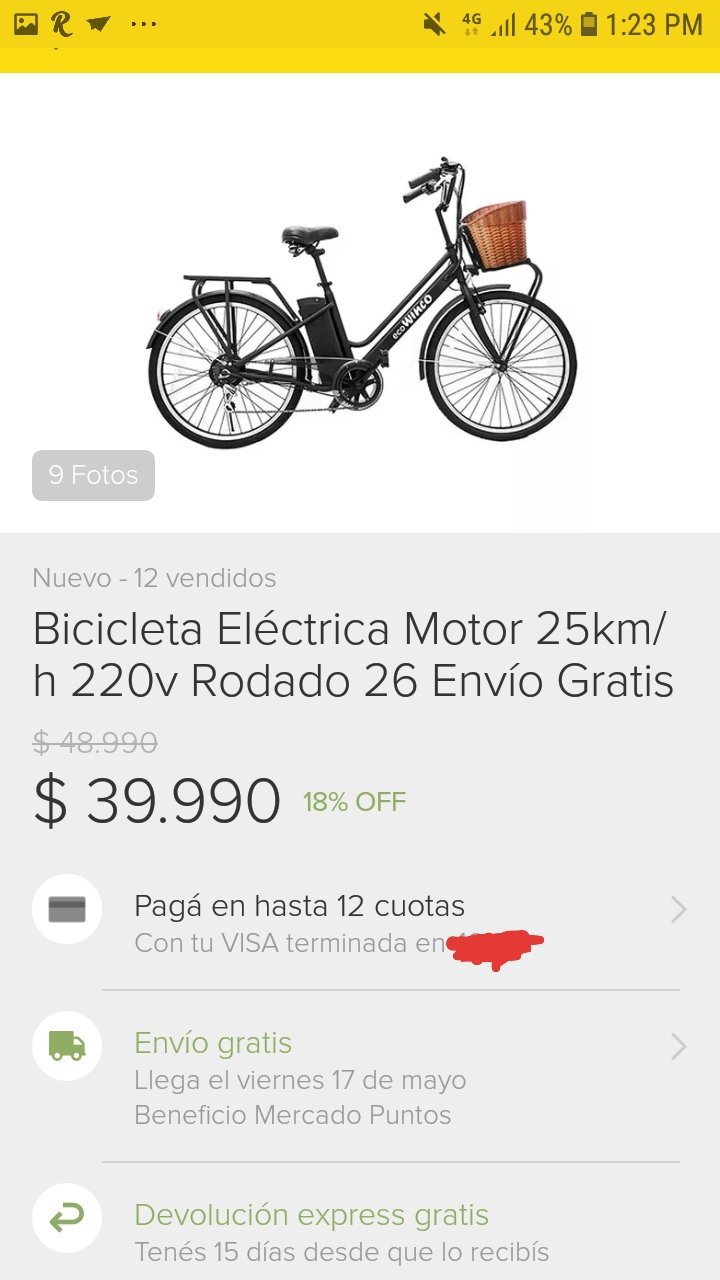Image resolution: width=720 pixels, height=1280 pixels.
Task: Open the Envío gratis shipping details
Action: (360, 1078)
